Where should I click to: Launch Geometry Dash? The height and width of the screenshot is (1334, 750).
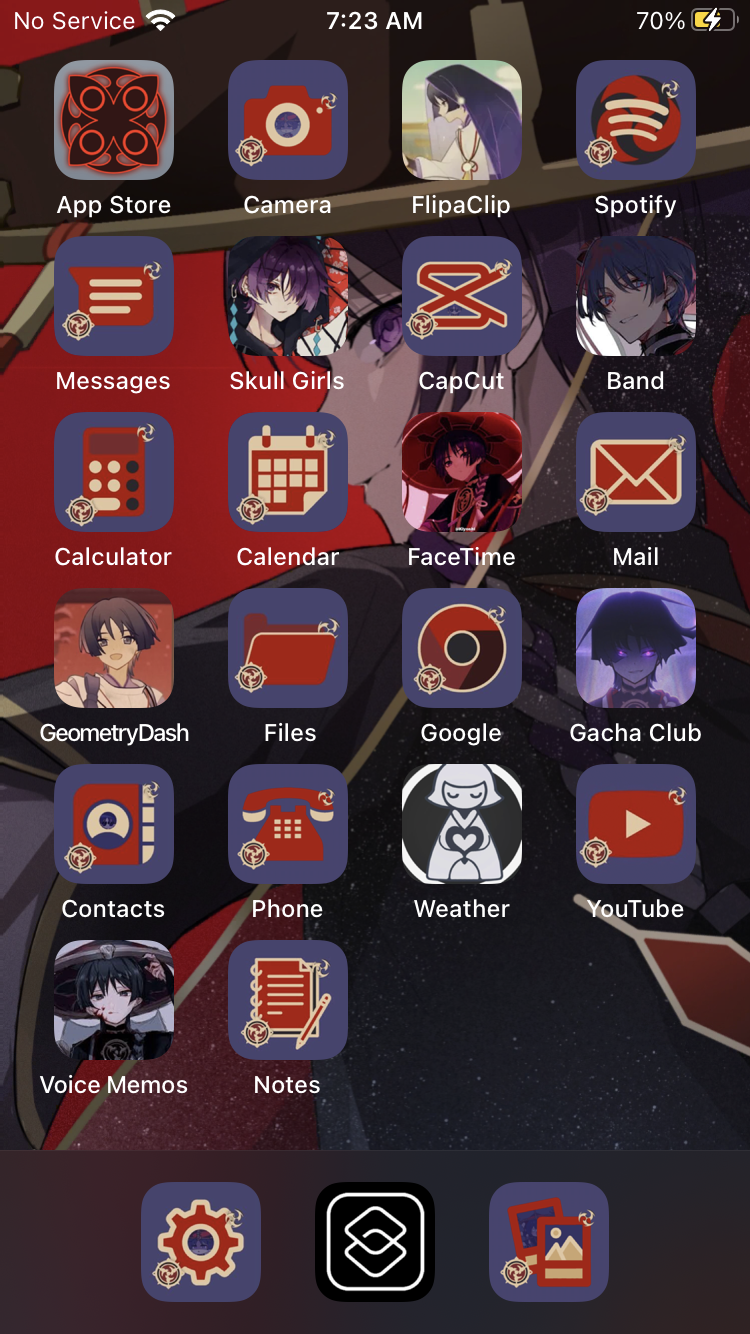pyautogui.click(x=113, y=647)
